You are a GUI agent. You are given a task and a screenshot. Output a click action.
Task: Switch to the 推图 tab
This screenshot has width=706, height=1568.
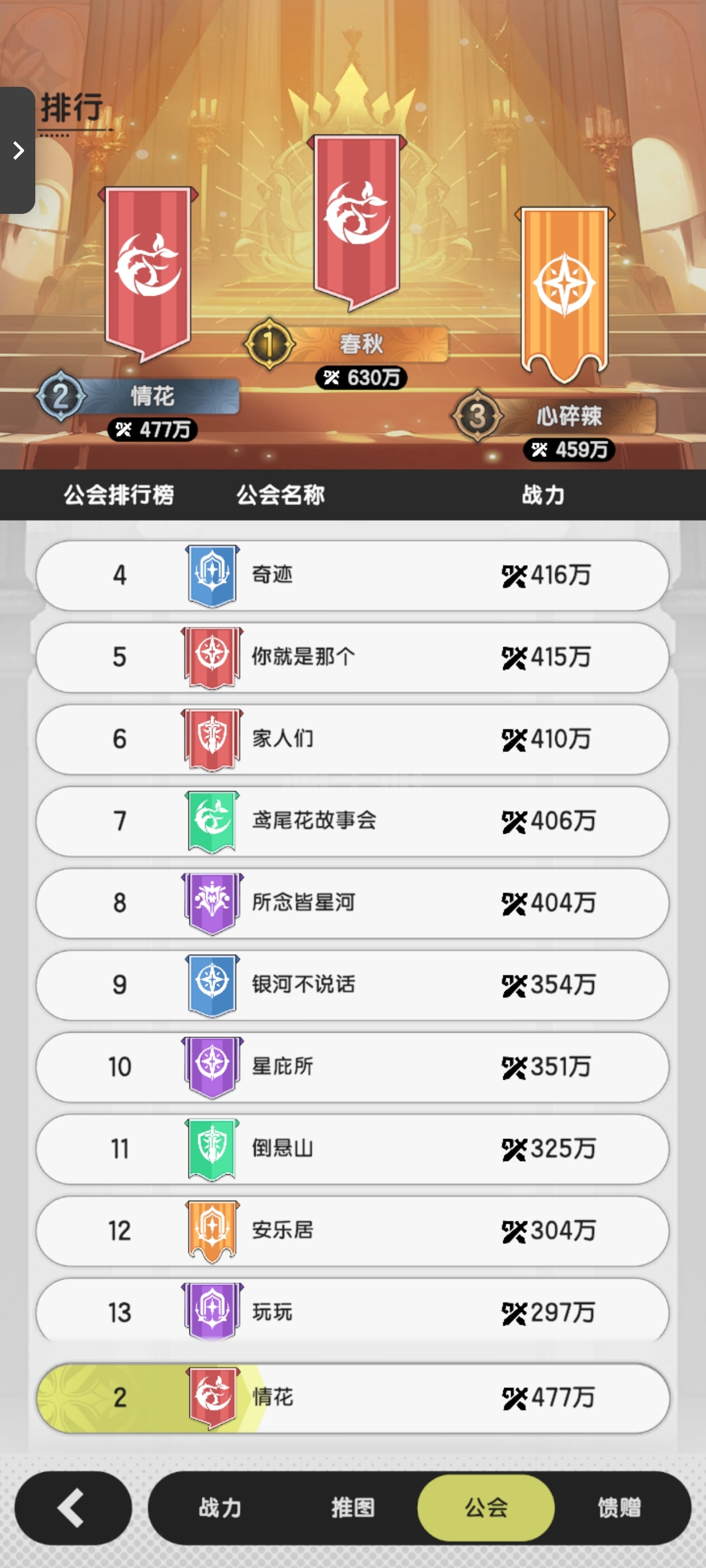coord(352,1508)
